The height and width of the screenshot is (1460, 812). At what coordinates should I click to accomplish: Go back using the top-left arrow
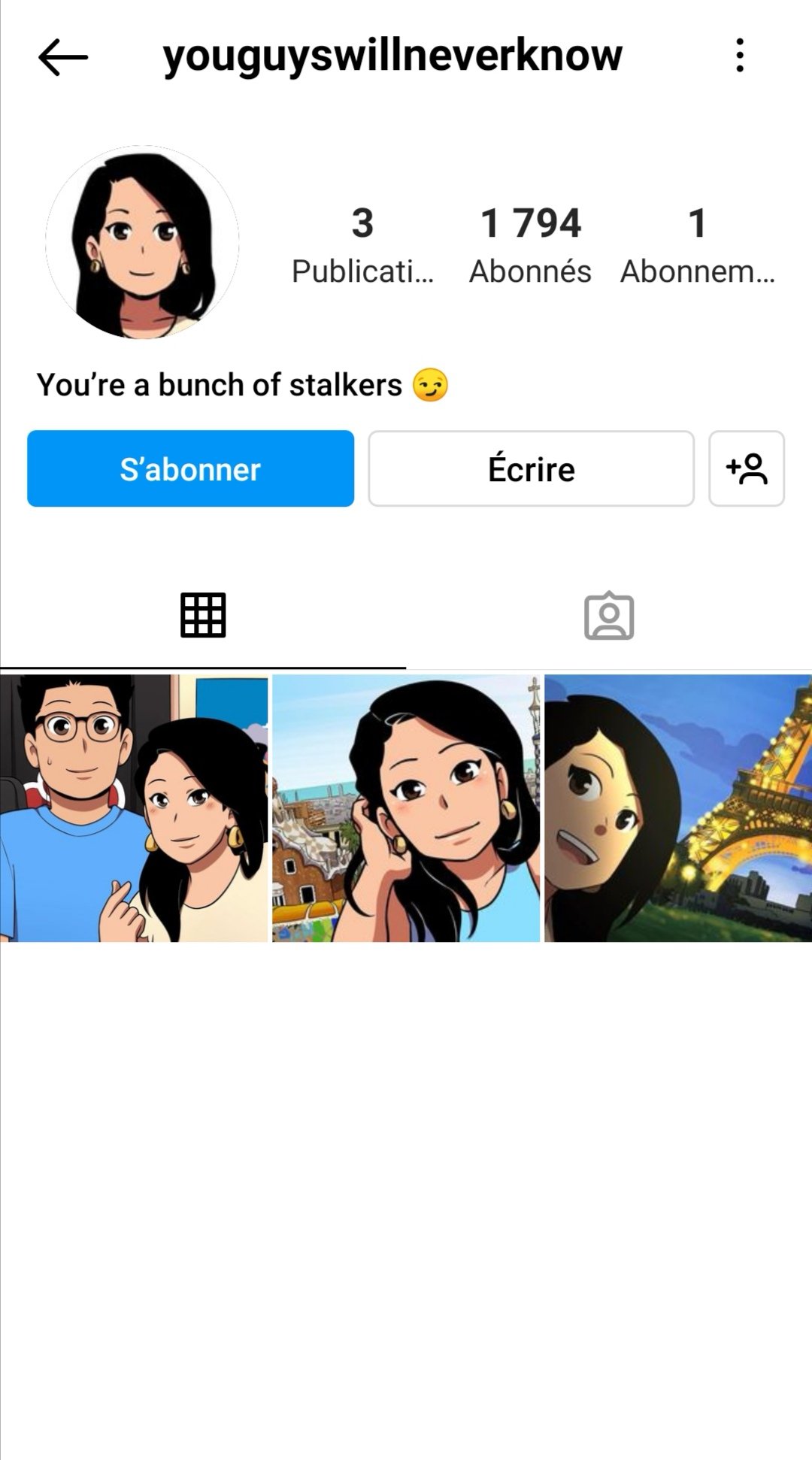click(63, 57)
